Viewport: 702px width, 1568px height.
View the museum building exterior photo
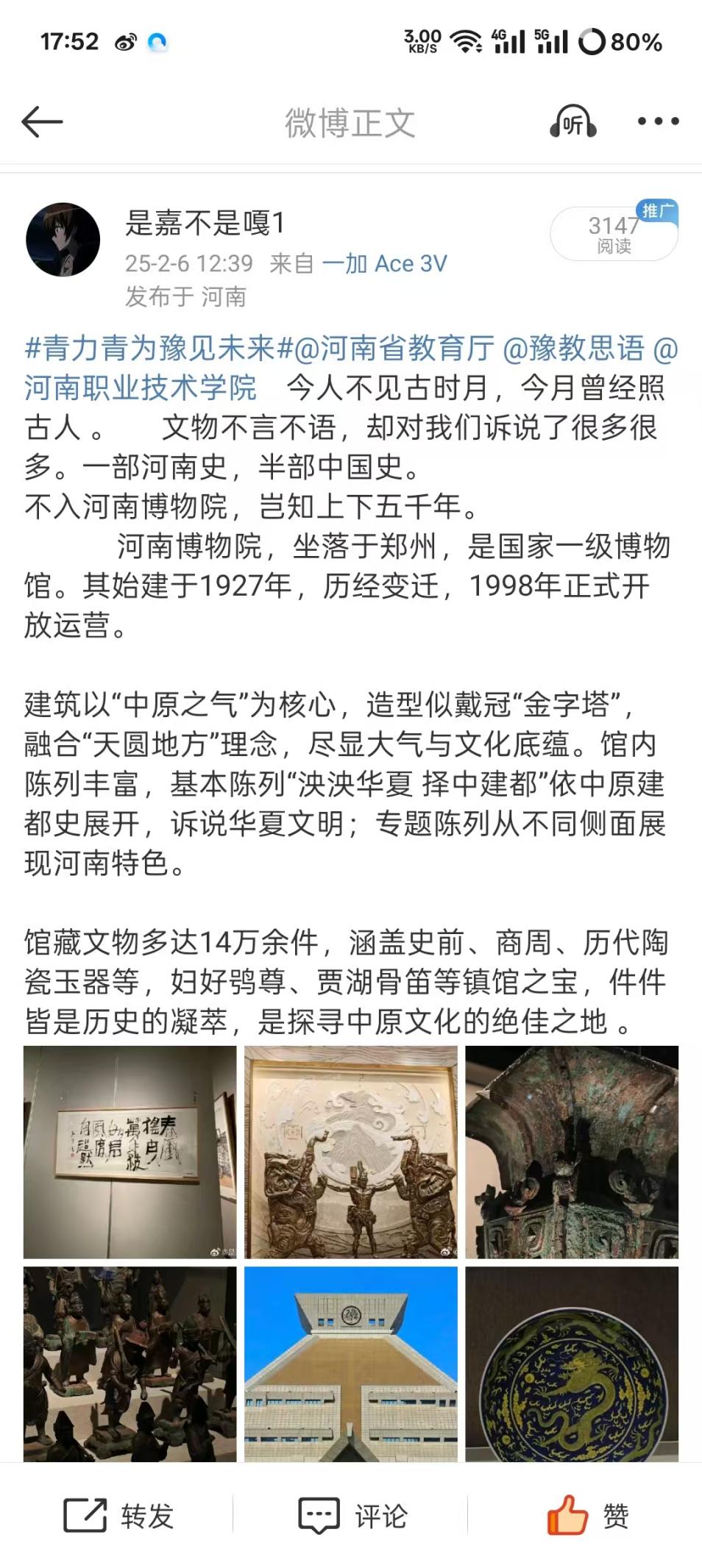coord(351,1364)
